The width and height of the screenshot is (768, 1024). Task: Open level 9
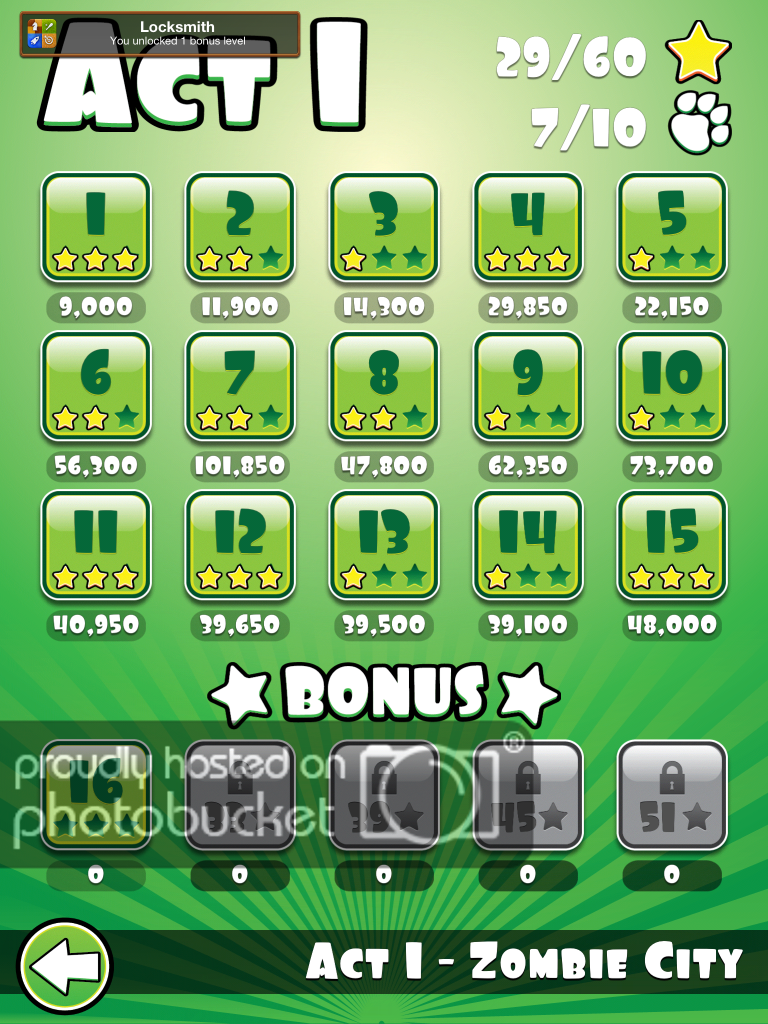(527, 386)
